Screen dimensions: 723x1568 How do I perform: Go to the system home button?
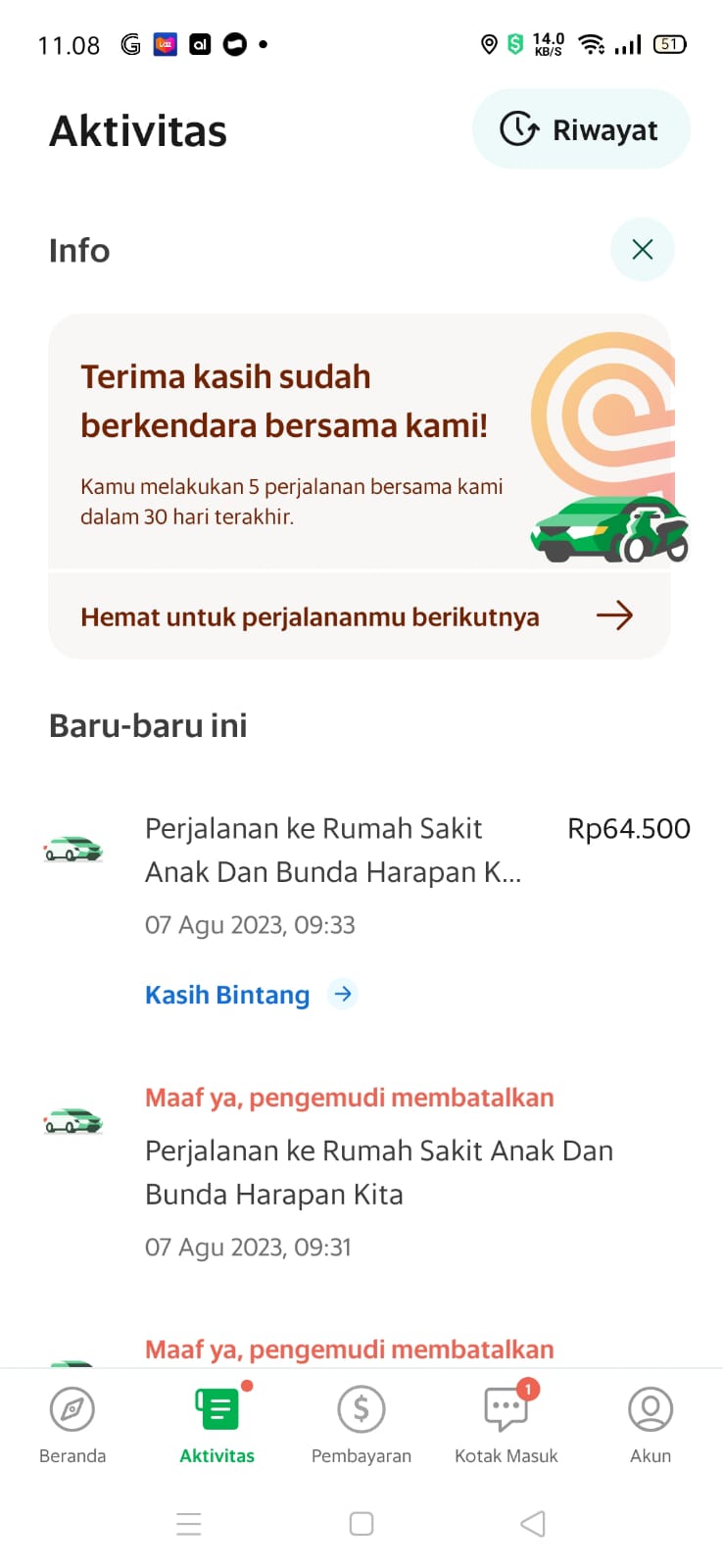click(361, 1524)
